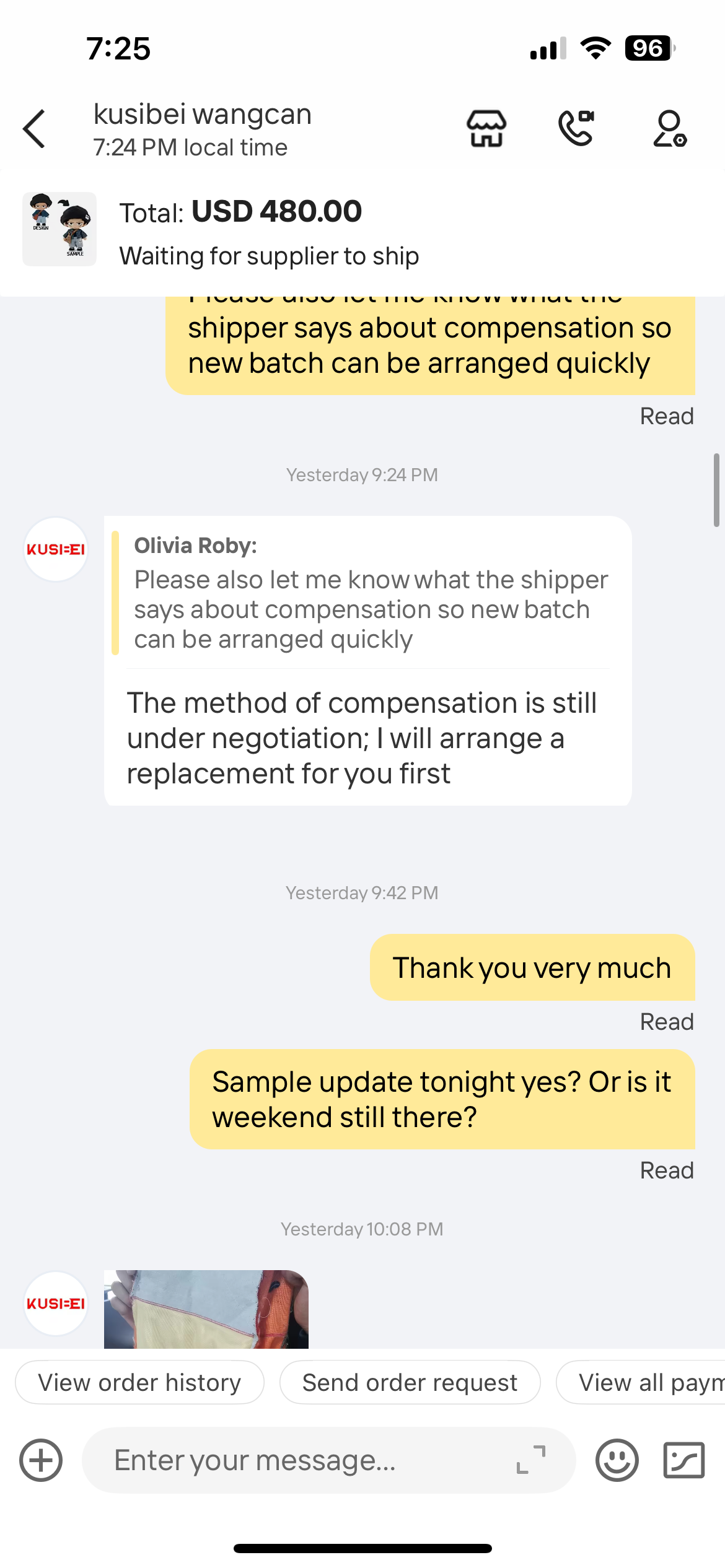
Task: Open contact profile settings icon
Action: (669, 129)
